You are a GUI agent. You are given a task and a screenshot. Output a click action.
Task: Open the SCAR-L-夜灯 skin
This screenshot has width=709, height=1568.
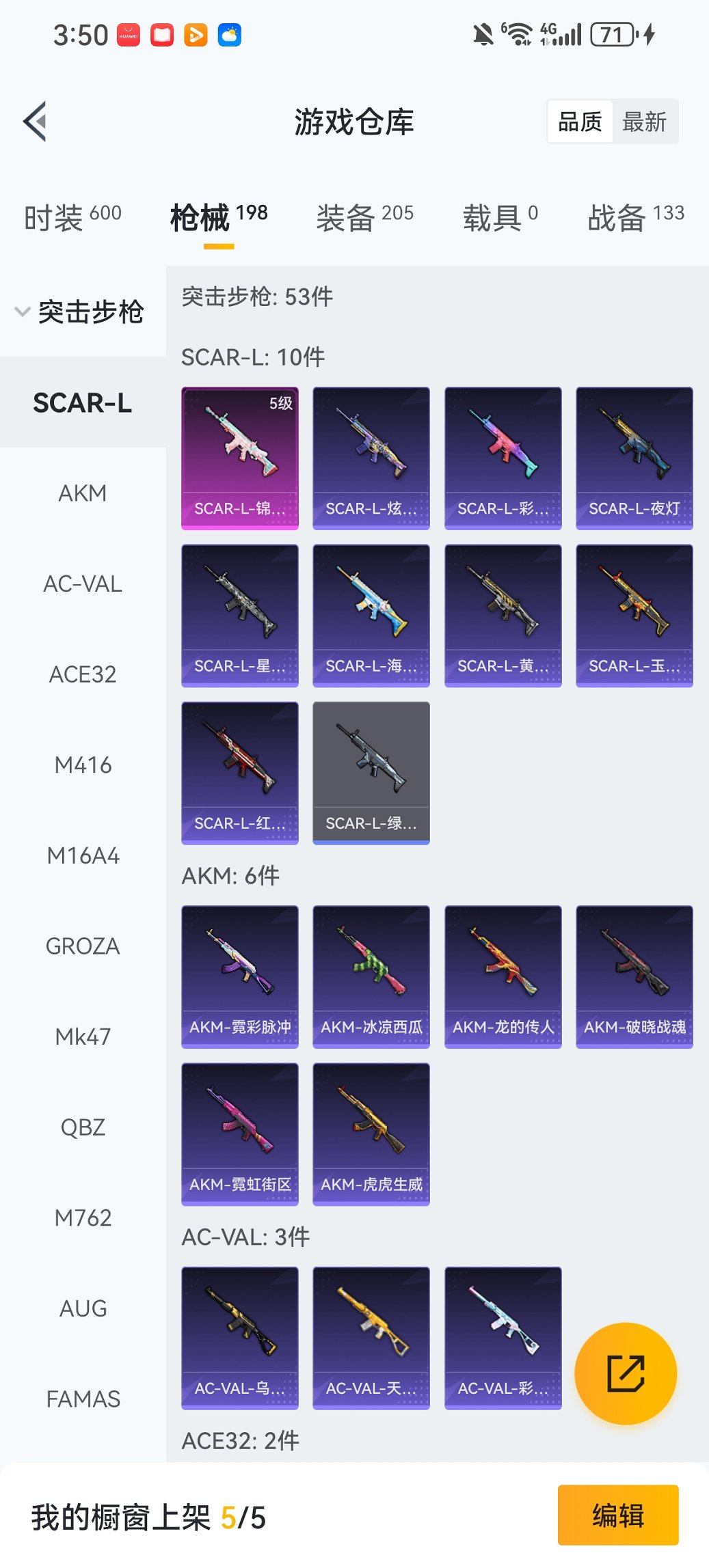click(x=634, y=458)
